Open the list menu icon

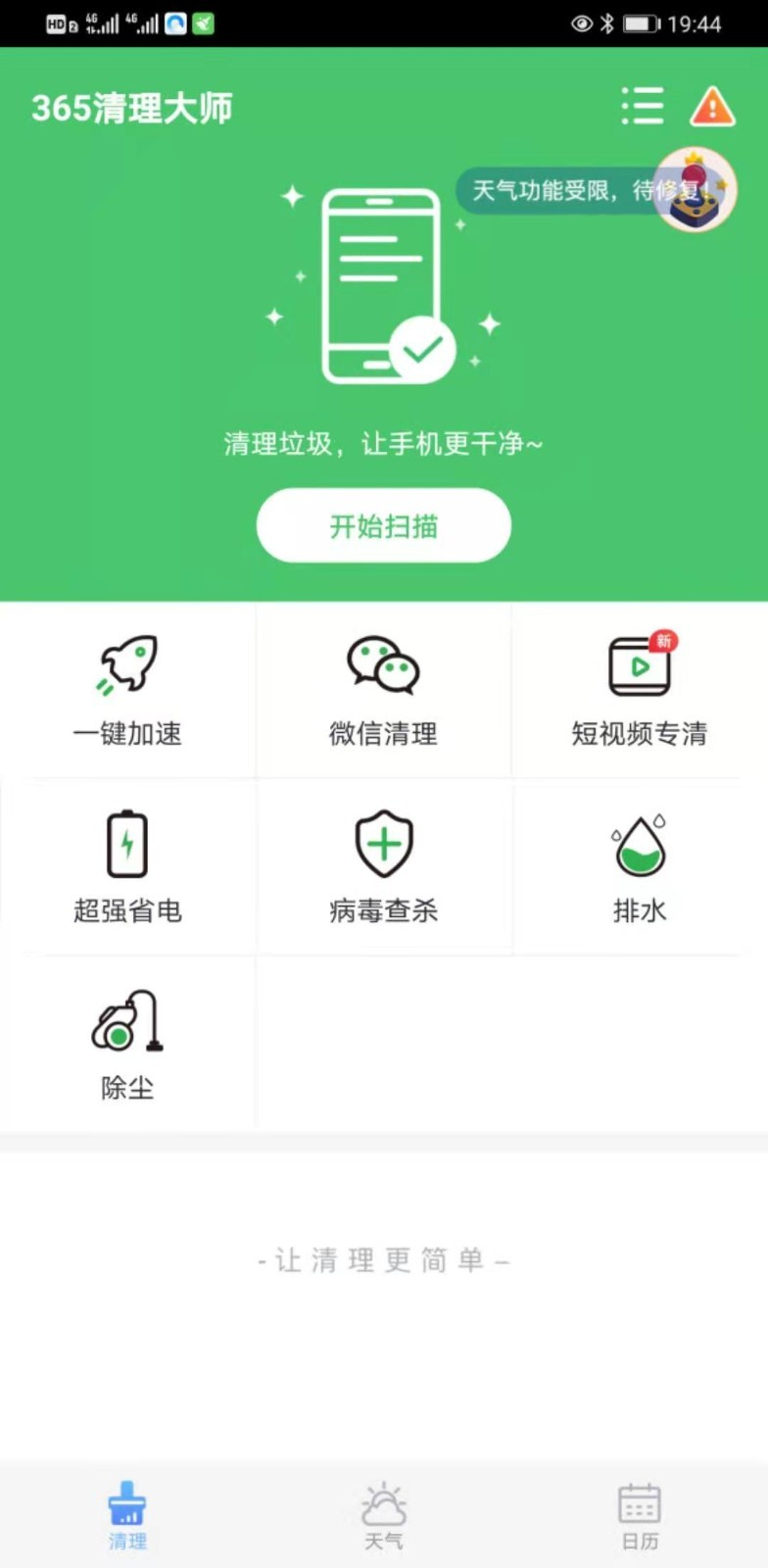click(x=643, y=106)
